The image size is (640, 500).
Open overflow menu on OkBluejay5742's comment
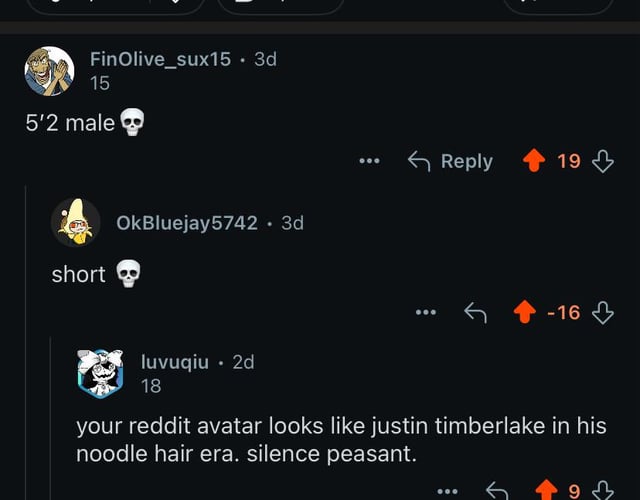[x=426, y=313]
